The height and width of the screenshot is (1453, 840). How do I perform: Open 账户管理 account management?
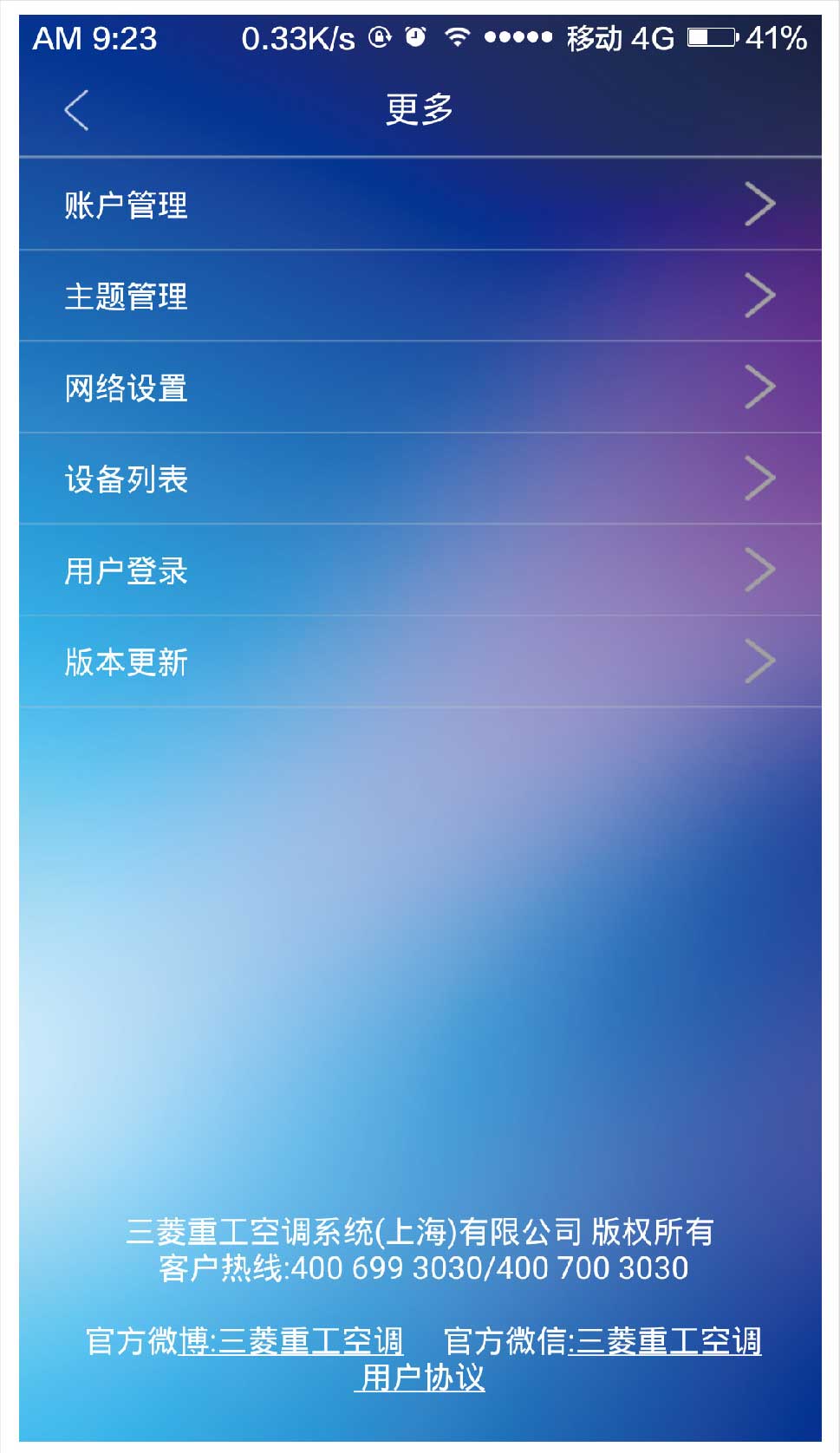420,205
